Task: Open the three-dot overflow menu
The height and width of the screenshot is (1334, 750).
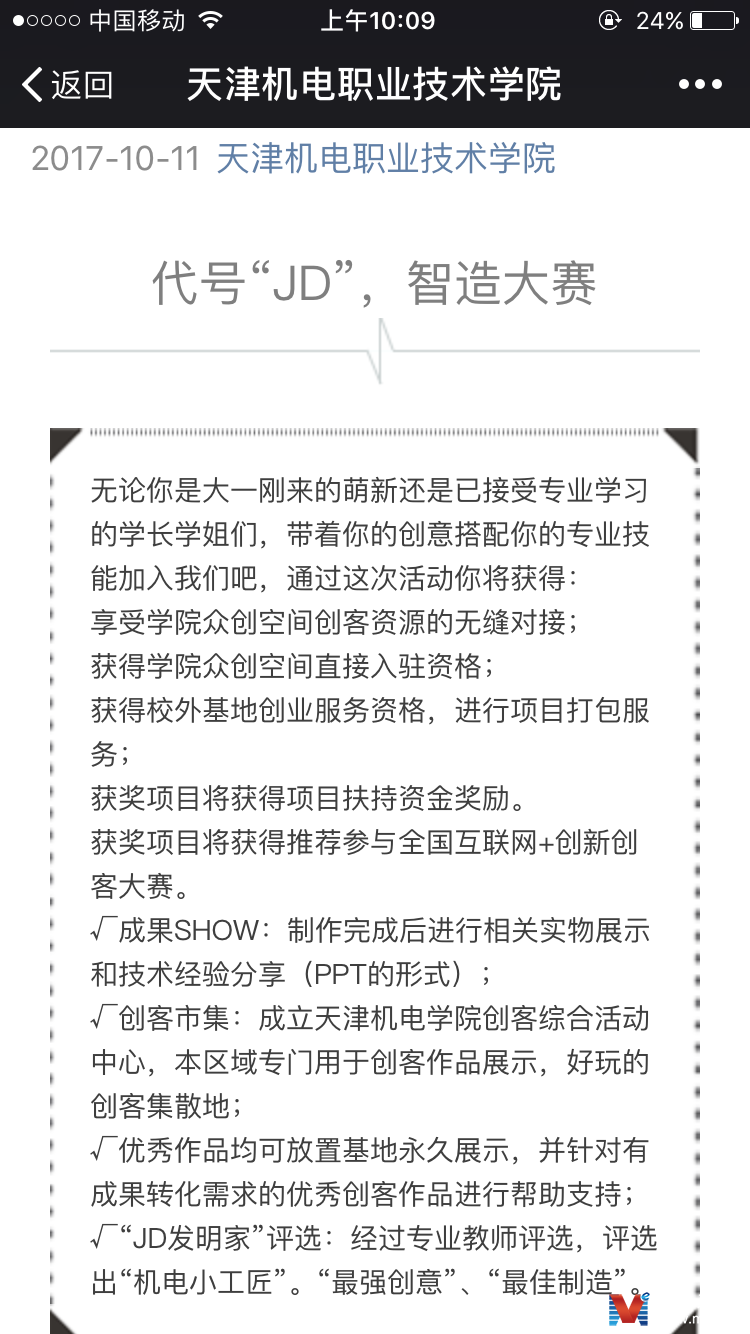Action: (x=700, y=85)
